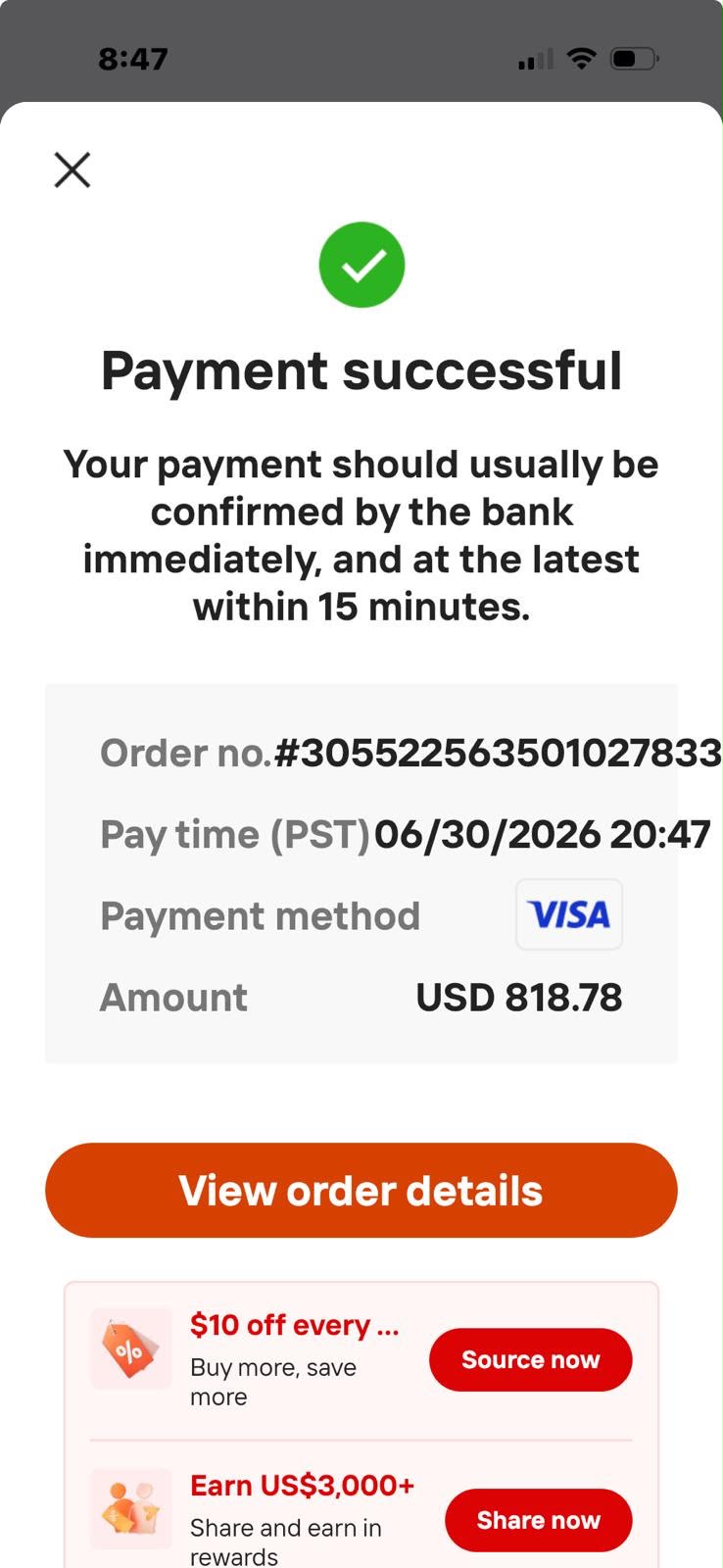723x1568 pixels.
Task: Tap Share now to earn rewards
Action: click(538, 1520)
